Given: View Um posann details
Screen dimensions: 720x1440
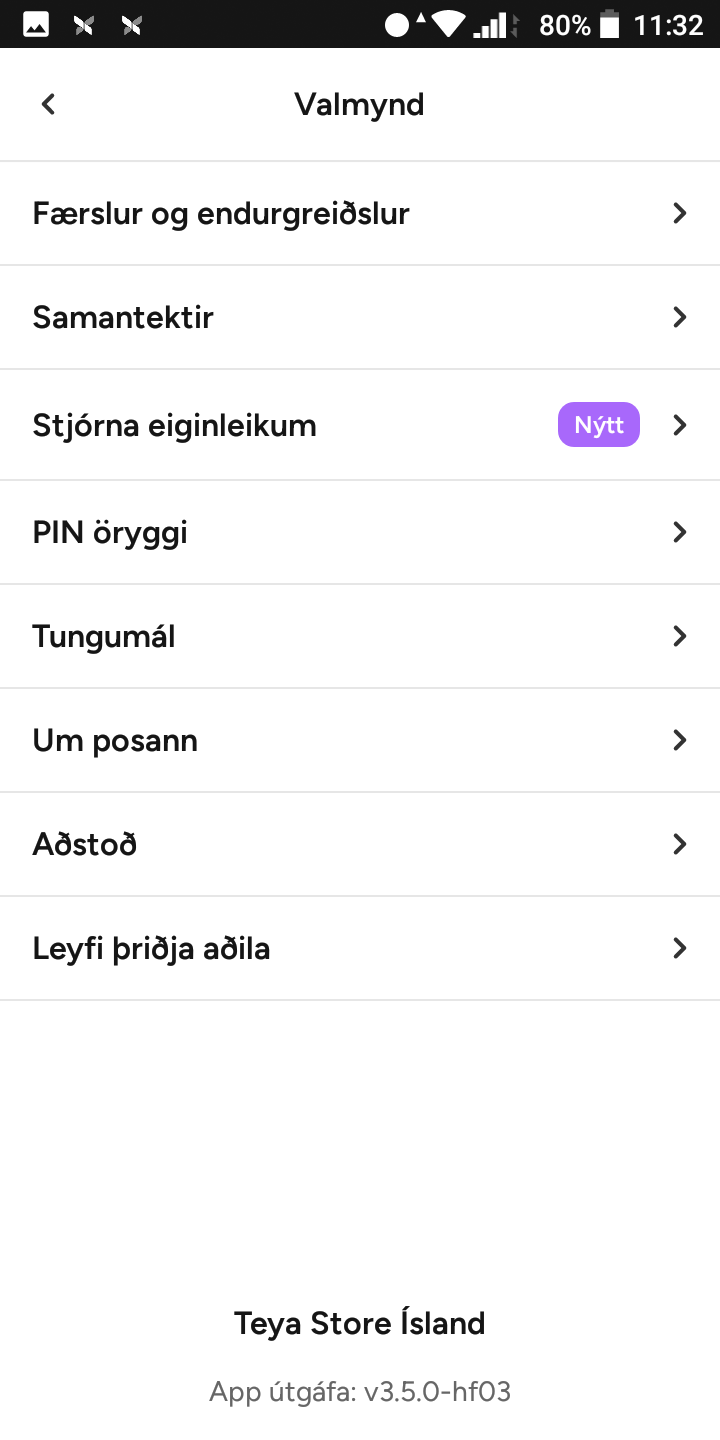Looking at the screenshot, I should click(x=360, y=740).
